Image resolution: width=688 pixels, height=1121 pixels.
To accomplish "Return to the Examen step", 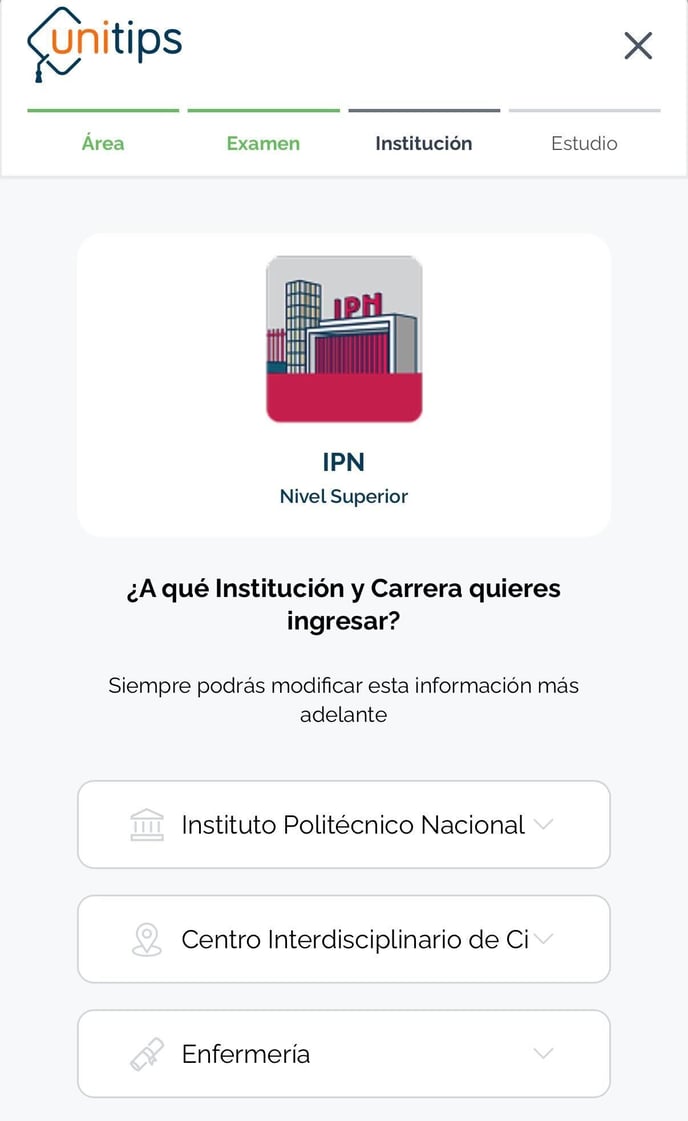I will pyautogui.click(x=263, y=143).
